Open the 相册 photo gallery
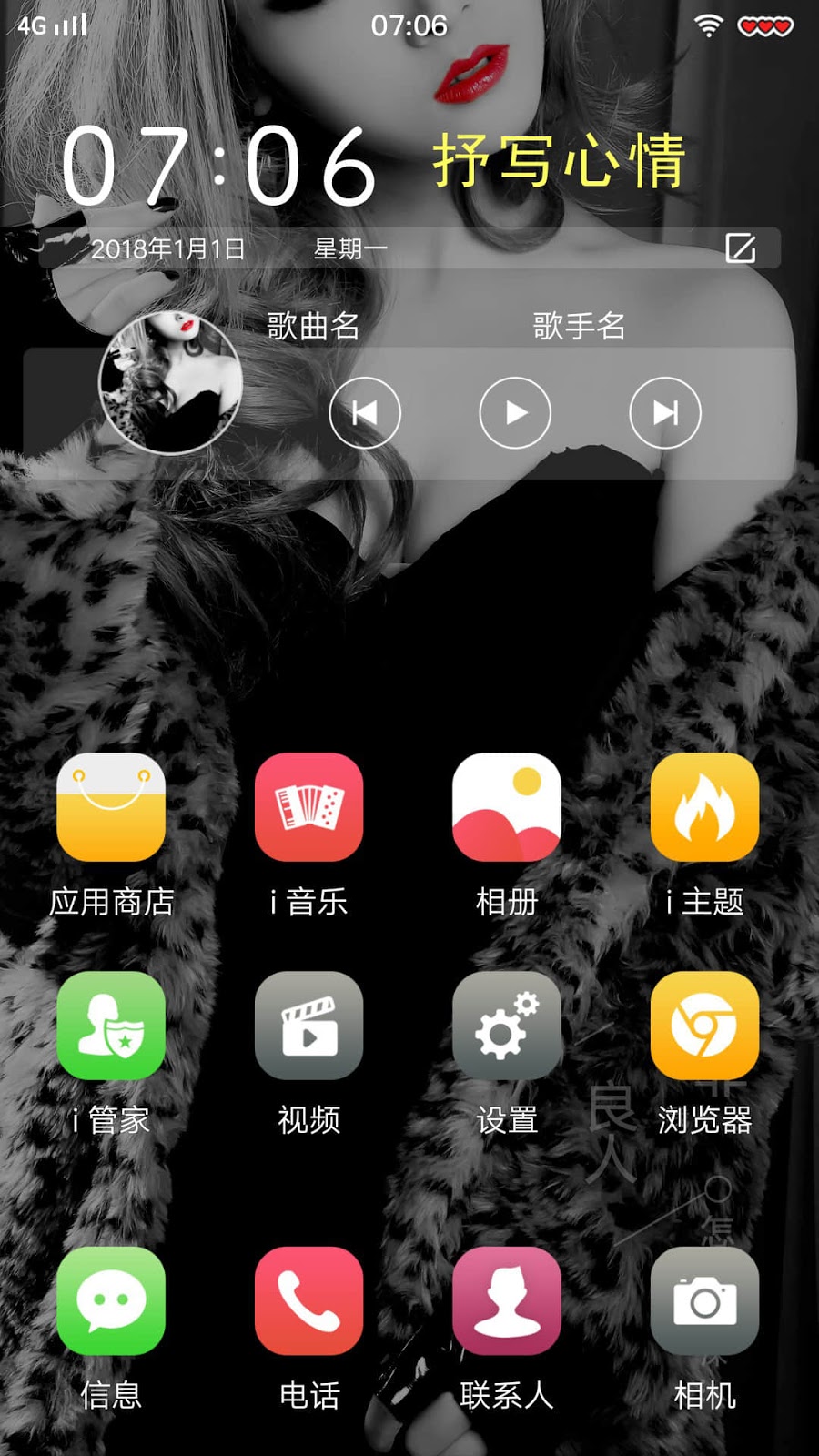The image size is (819, 1456). point(507,807)
